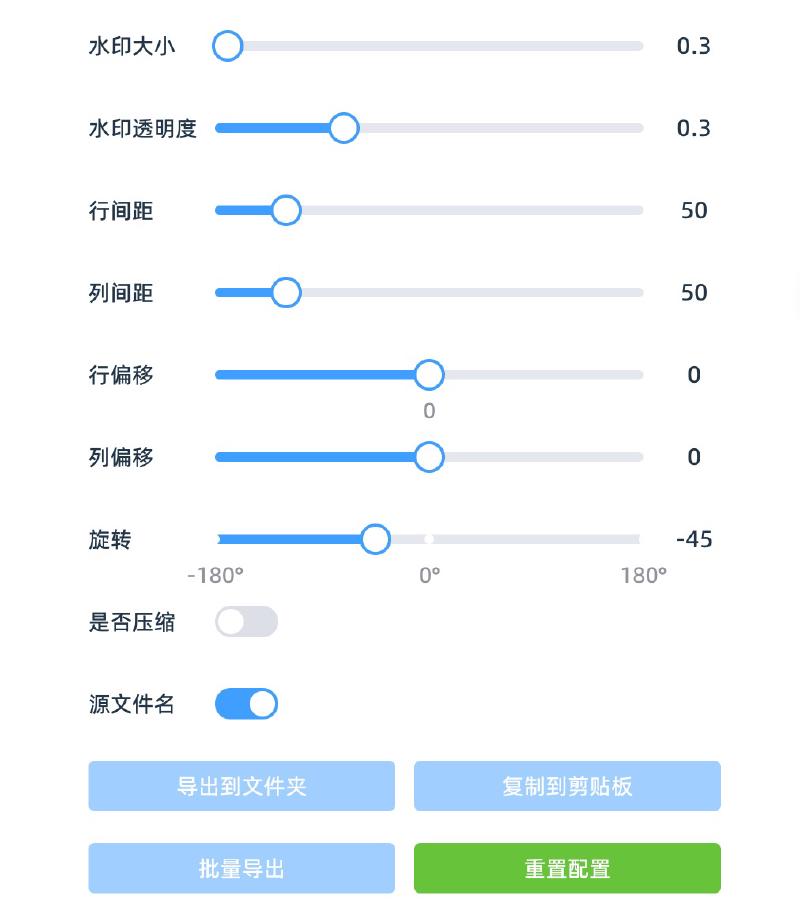
Task: Disable the 源文件名 filename toggle
Action: pyautogui.click(x=246, y=703)
